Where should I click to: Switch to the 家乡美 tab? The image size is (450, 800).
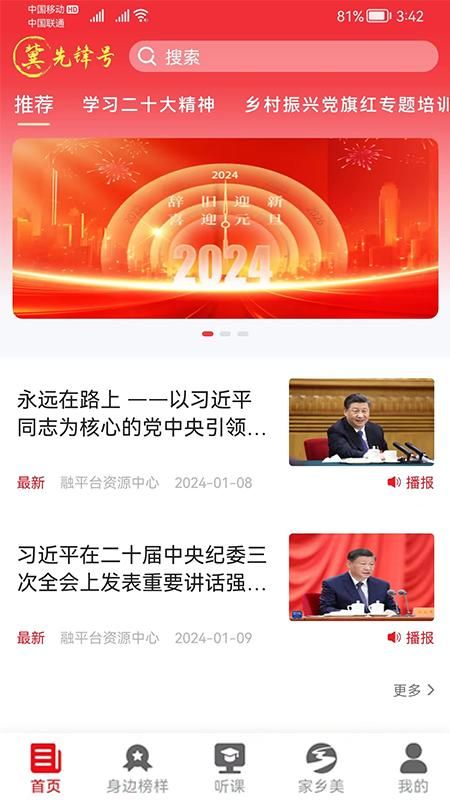click(321, 768)
